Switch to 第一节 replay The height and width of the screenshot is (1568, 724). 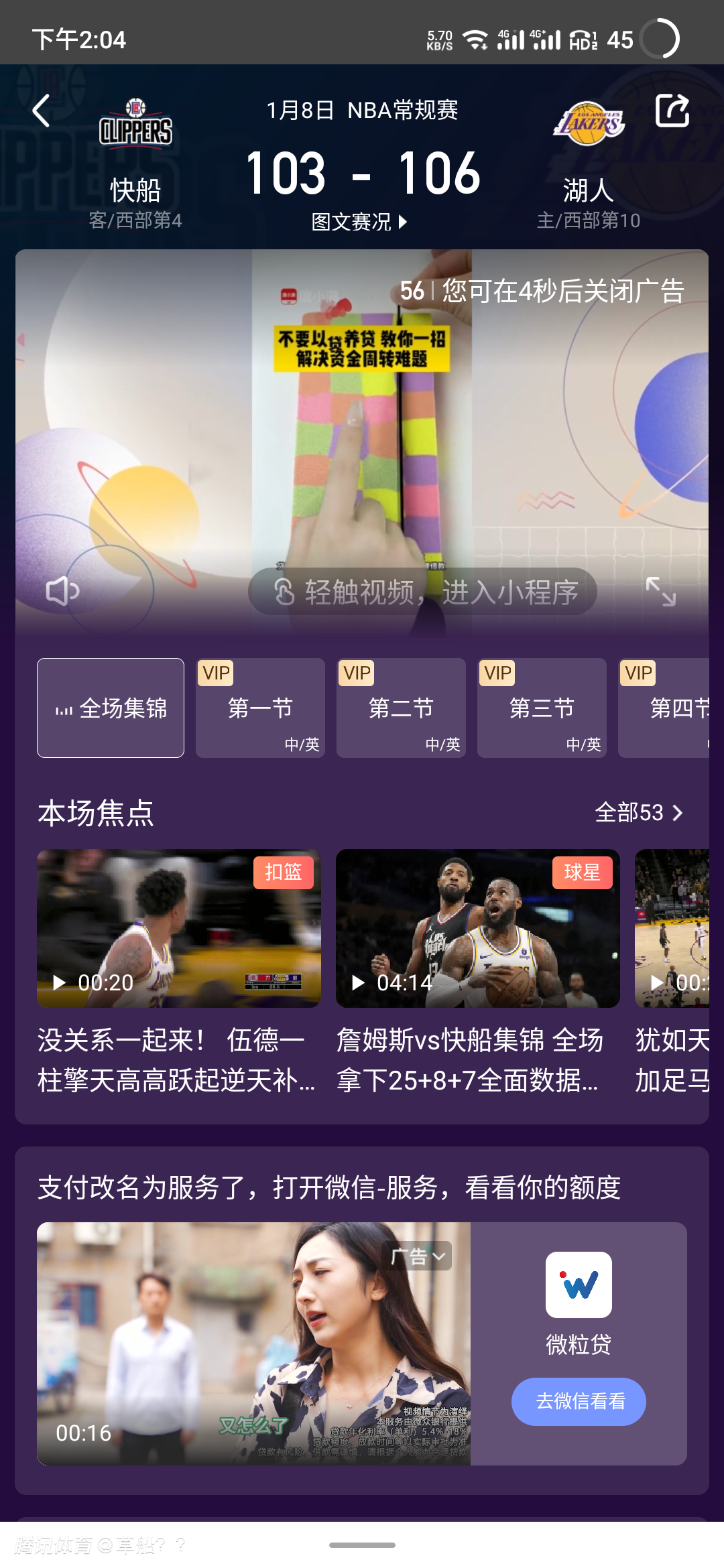tap(260, 708)
